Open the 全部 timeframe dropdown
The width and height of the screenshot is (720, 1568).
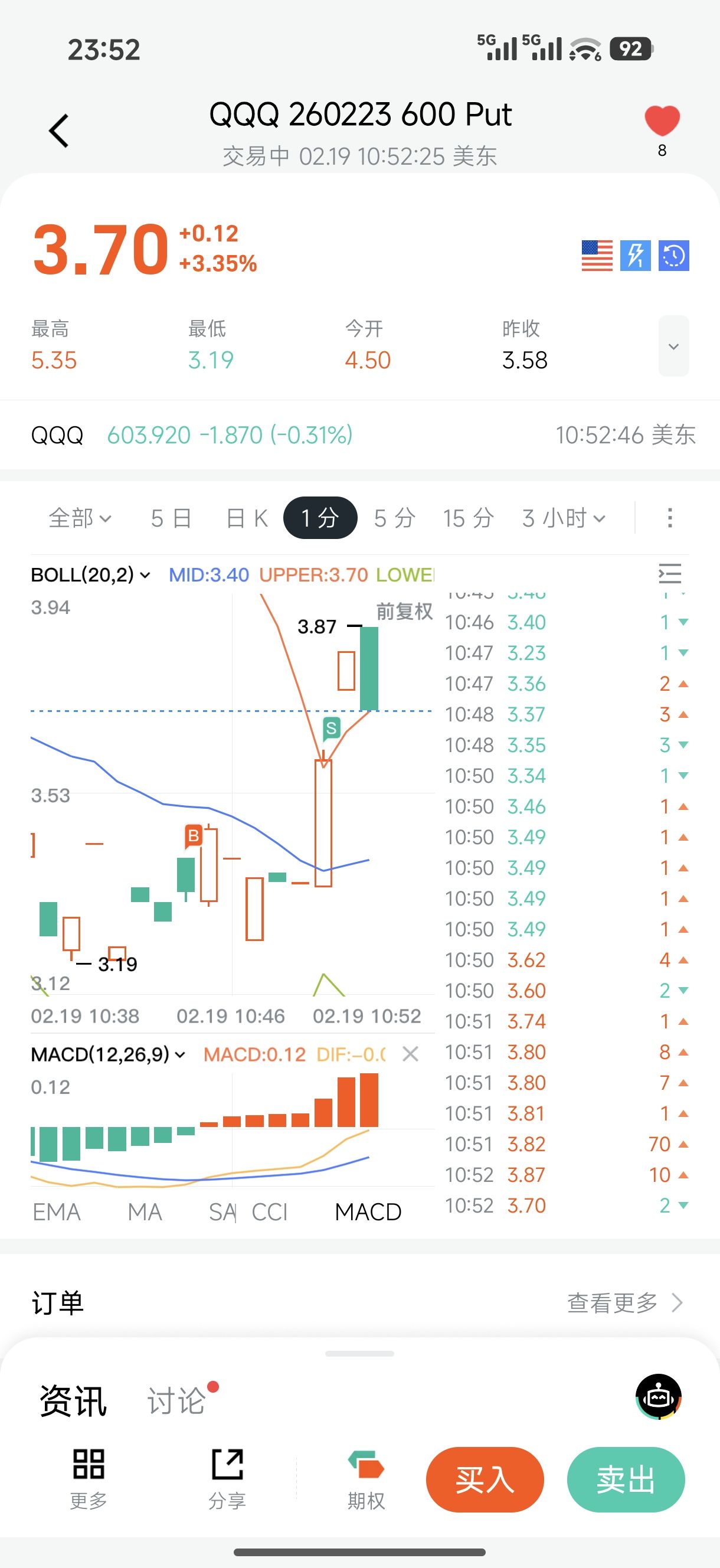(80, 518)
